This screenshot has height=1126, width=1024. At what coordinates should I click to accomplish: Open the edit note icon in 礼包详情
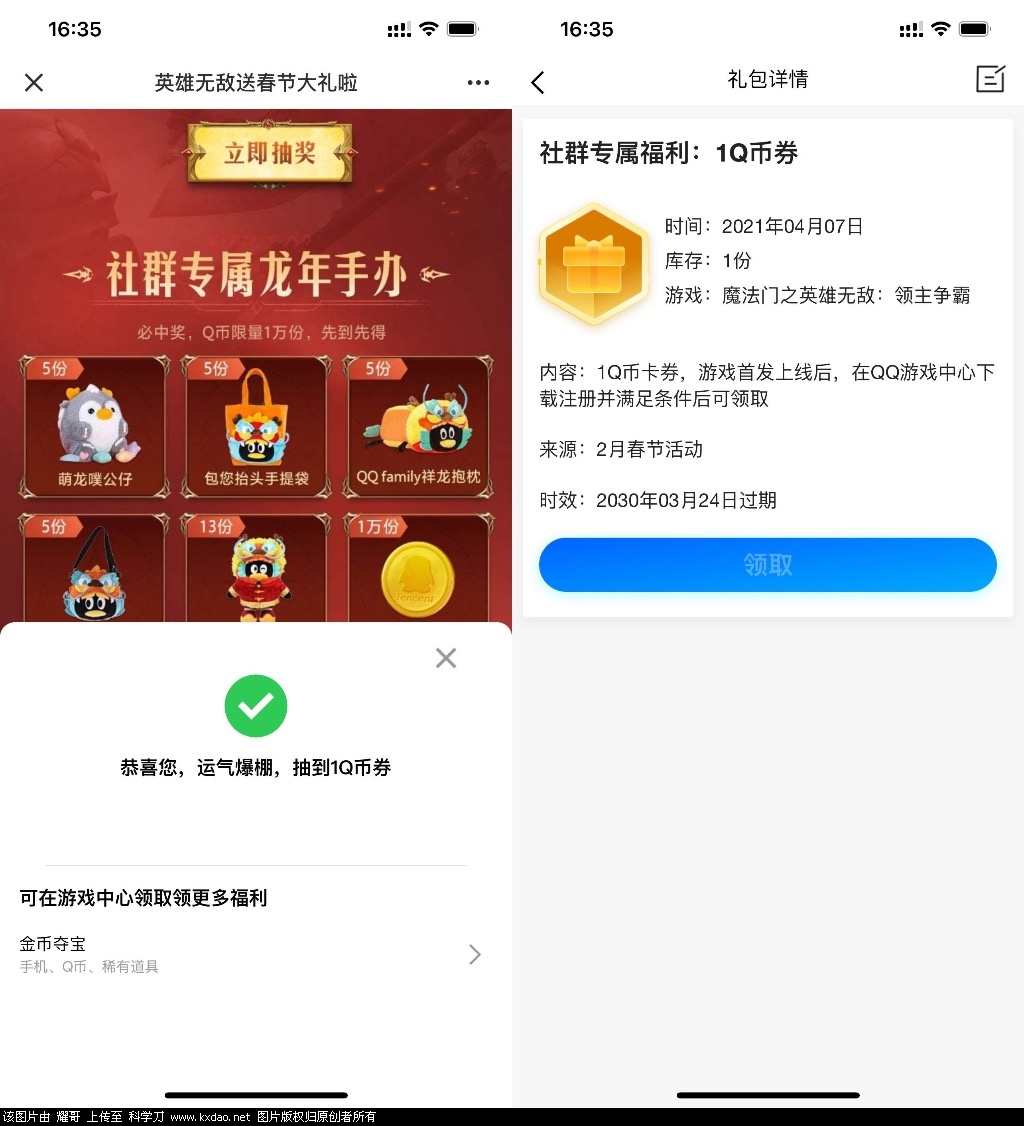(990, 80)
